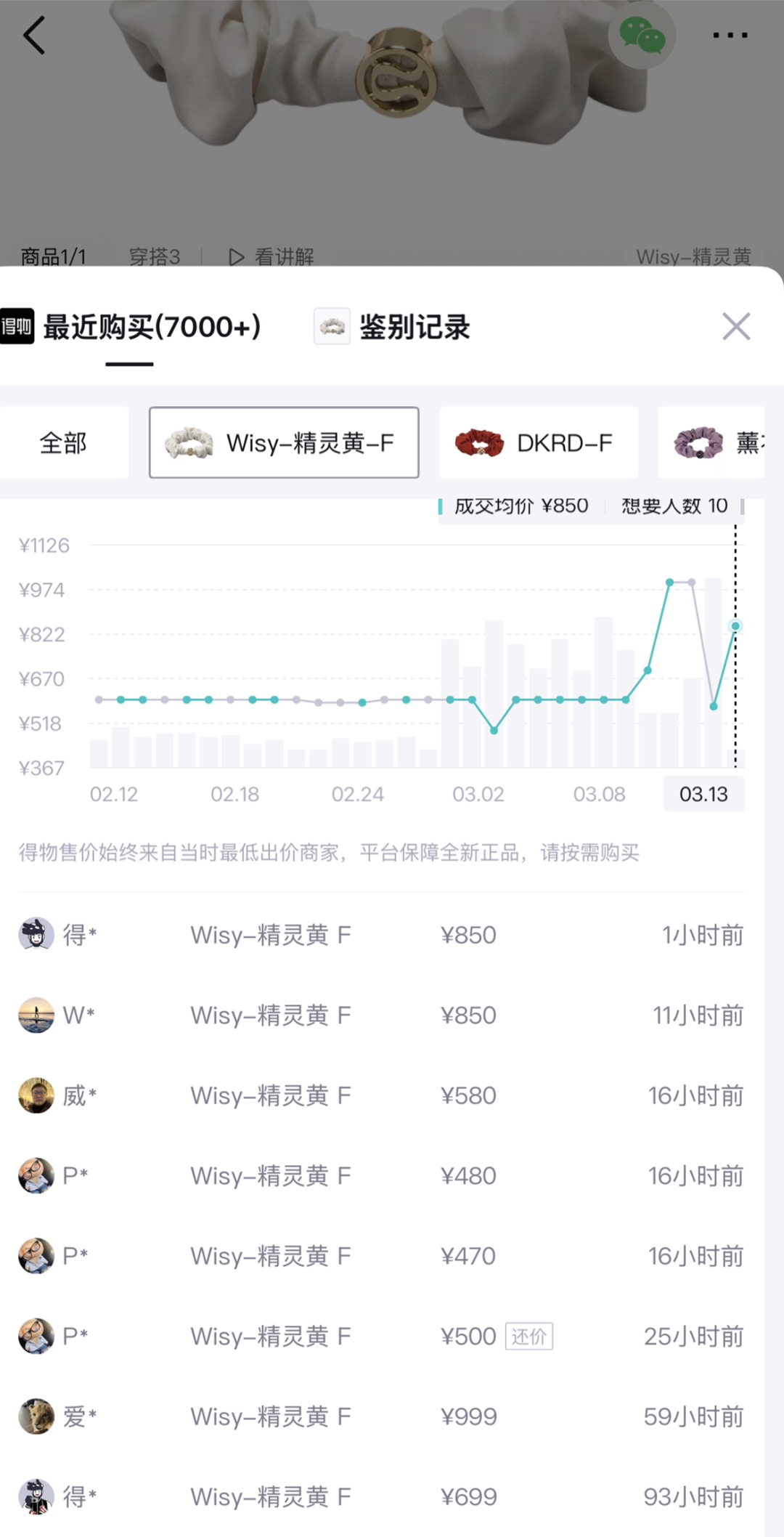Select the 全部 filter chip
The image size is (784, 1537).
(x=64, y=442)
